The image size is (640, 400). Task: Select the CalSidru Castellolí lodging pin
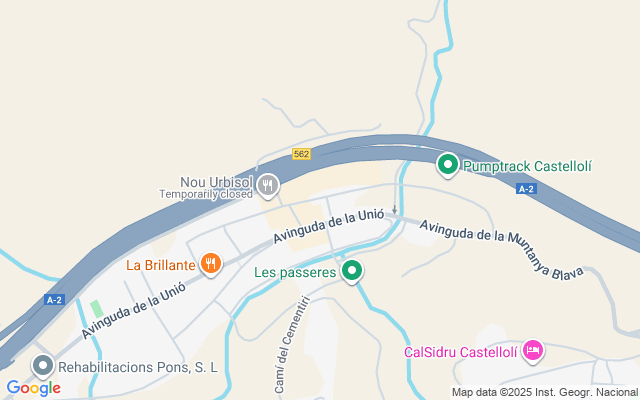533,350
